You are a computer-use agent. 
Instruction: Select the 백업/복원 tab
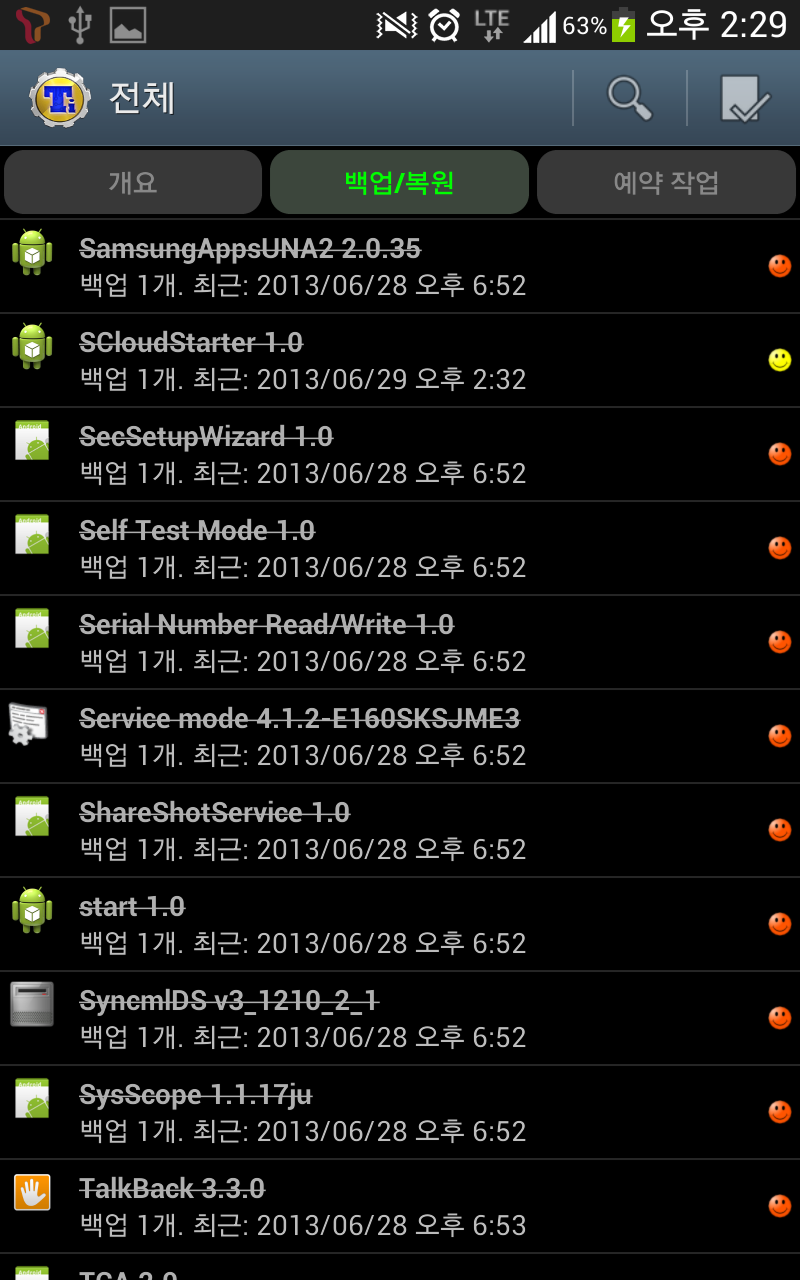pyautogui.click(x=399, y=182)
